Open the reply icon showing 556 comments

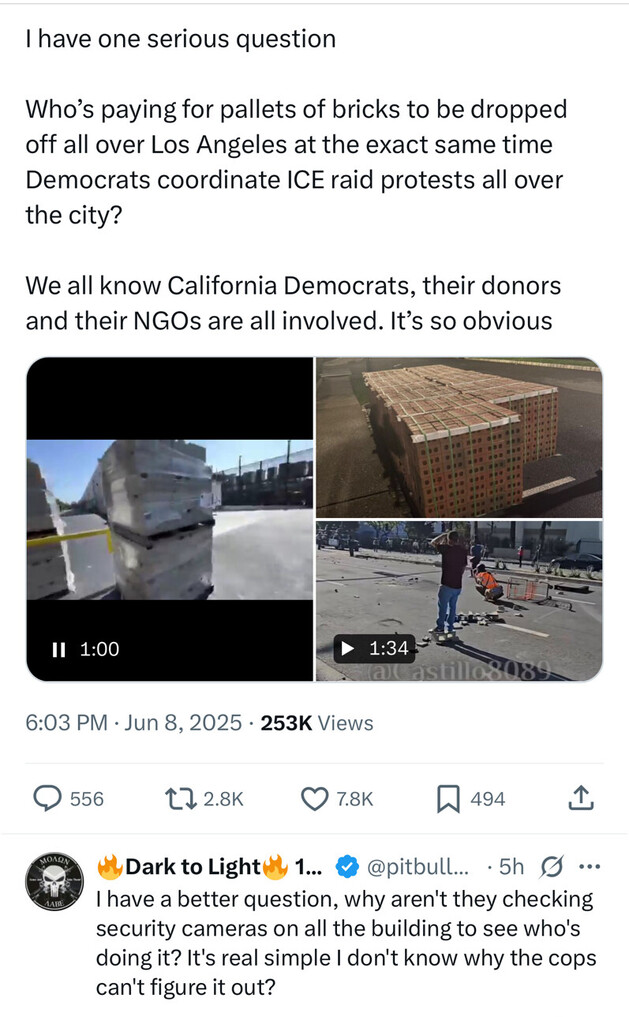(x=47, y=798)
